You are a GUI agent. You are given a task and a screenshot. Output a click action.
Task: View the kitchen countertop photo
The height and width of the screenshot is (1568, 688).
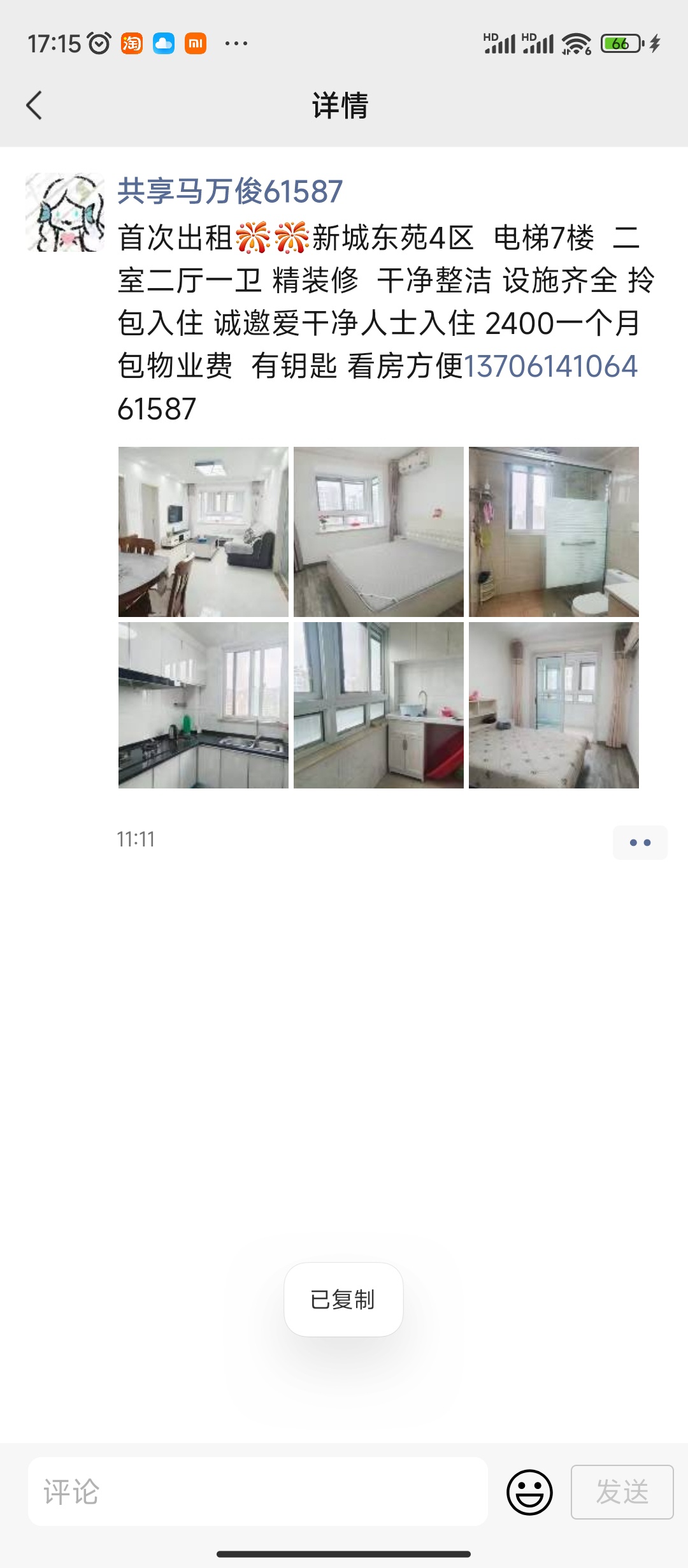coord(203,705)
